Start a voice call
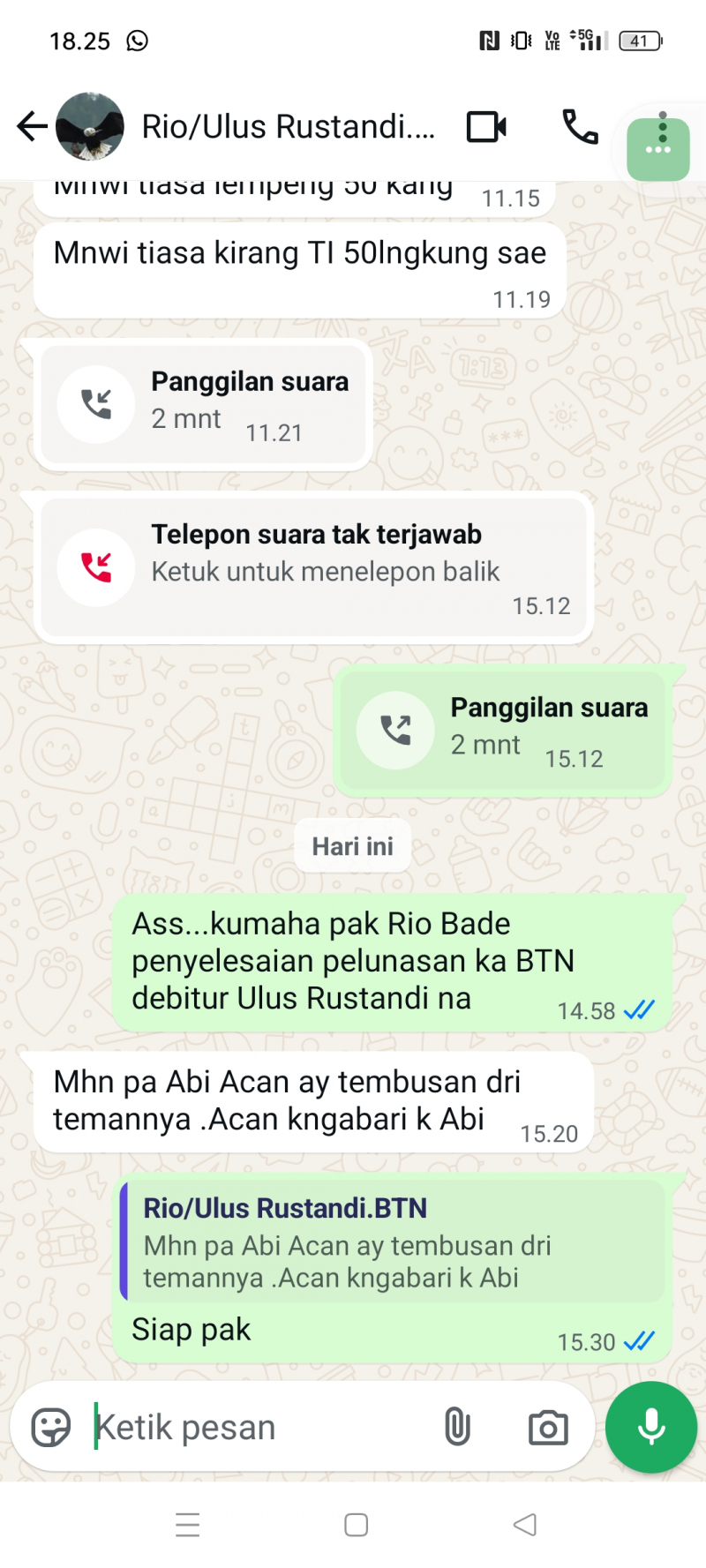This screenshot has height=1568, width=706. click(x=580, y=127)
